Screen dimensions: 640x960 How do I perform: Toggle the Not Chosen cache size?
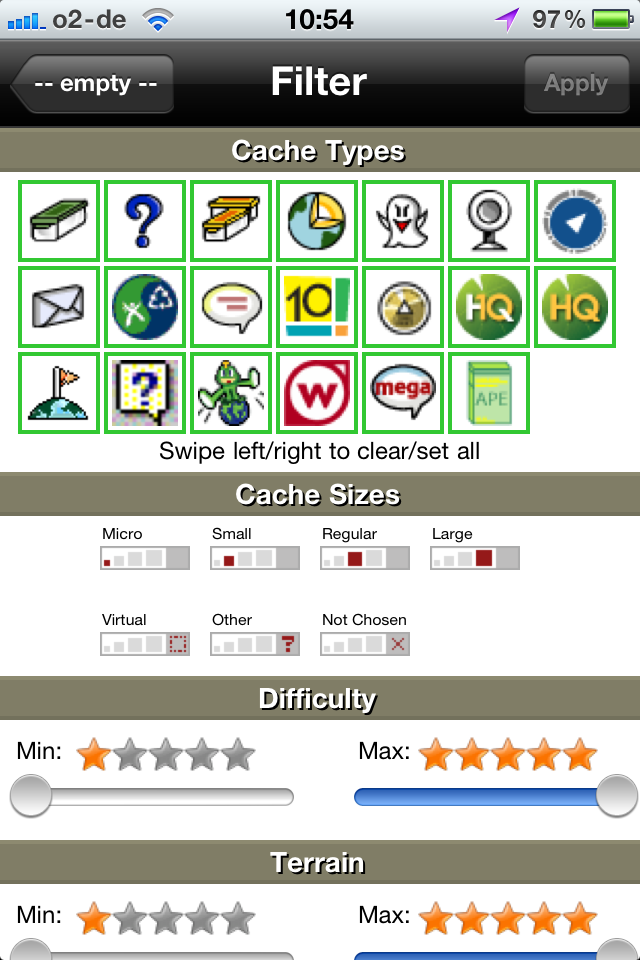click(365, 644)
